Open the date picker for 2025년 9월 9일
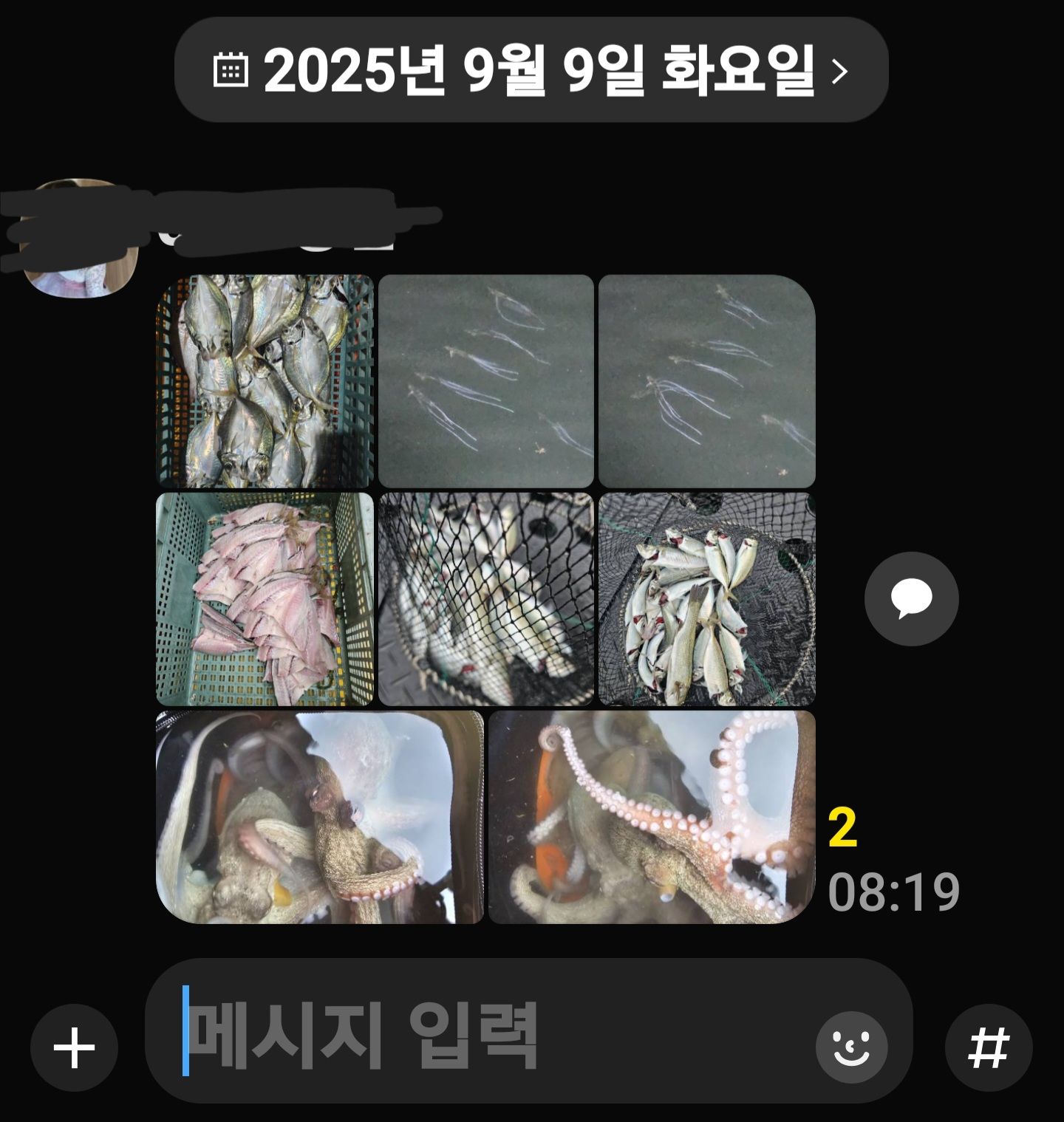The height and width of the screenshot is (1122, 1064). pos(531,70)
